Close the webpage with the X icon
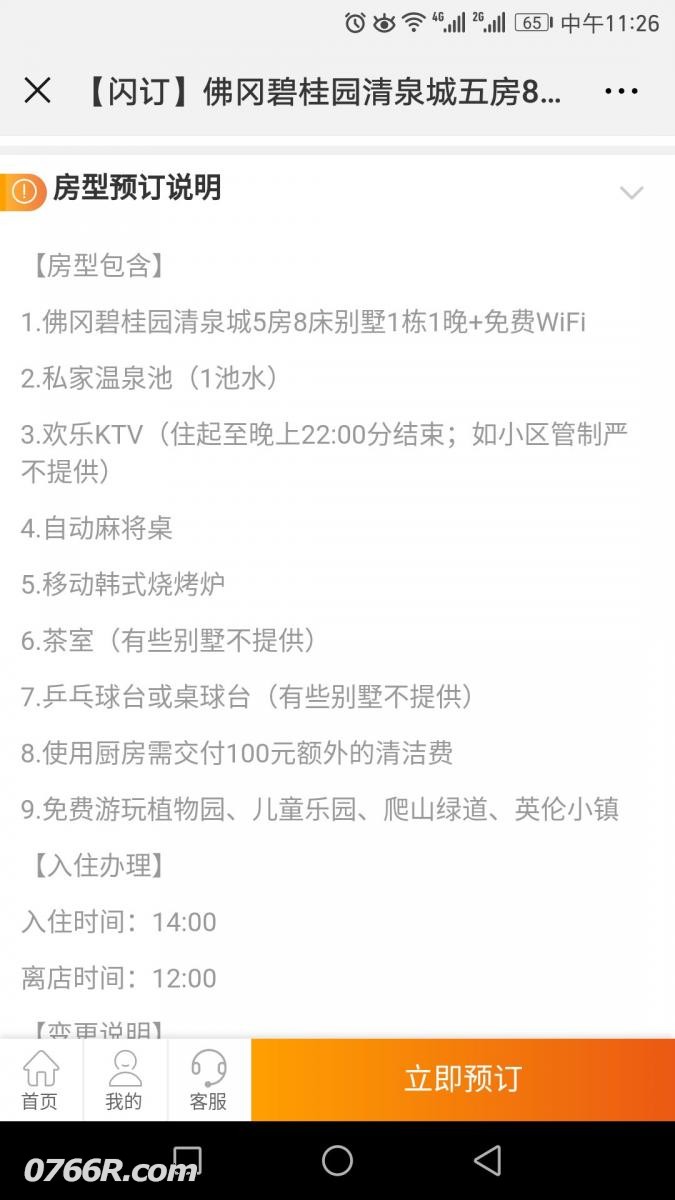Screen dimensions: 675x1200 point(37,91)
